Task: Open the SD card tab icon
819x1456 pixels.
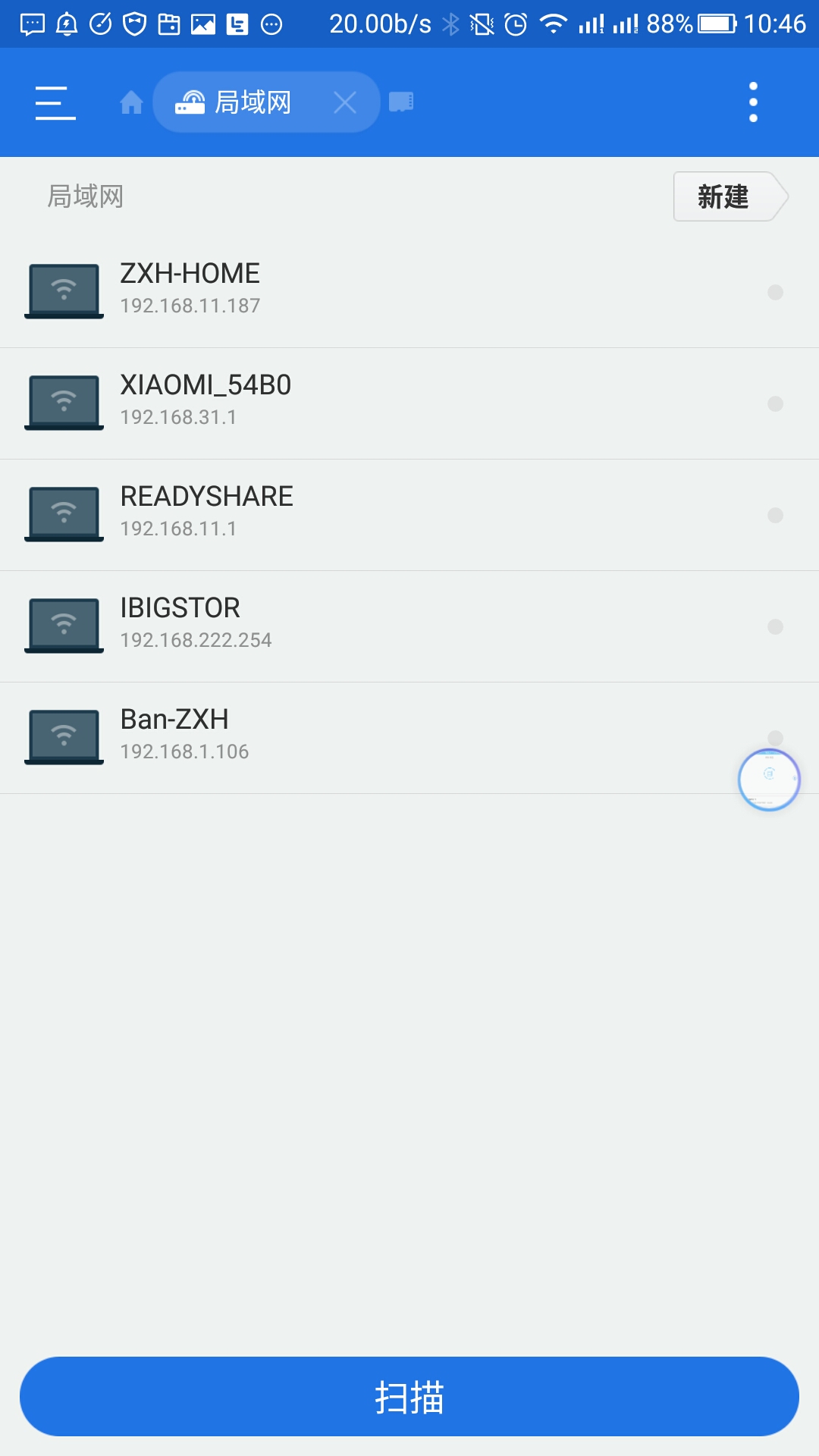Action: (401, 102)
